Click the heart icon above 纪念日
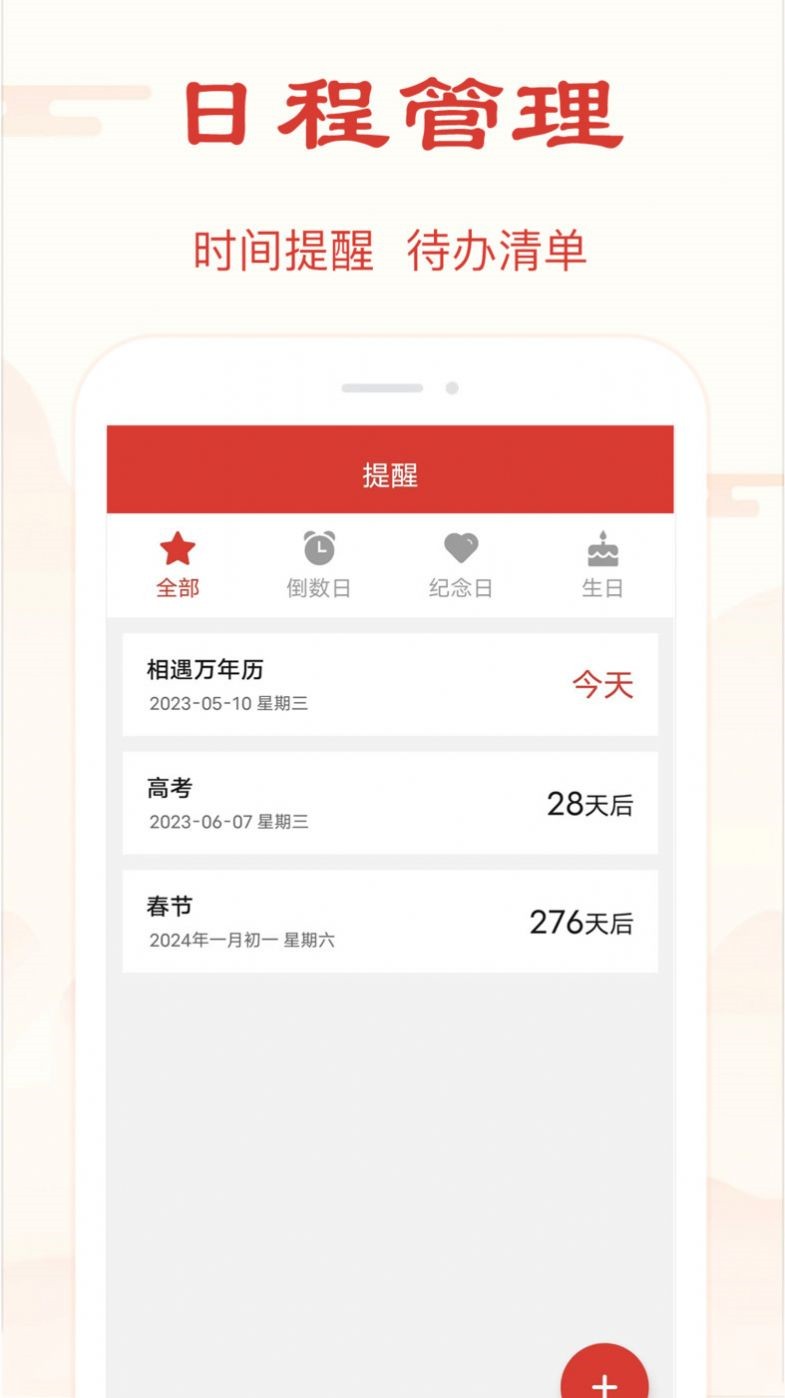This screenshot has width=785, height=1398. [459, 547]
